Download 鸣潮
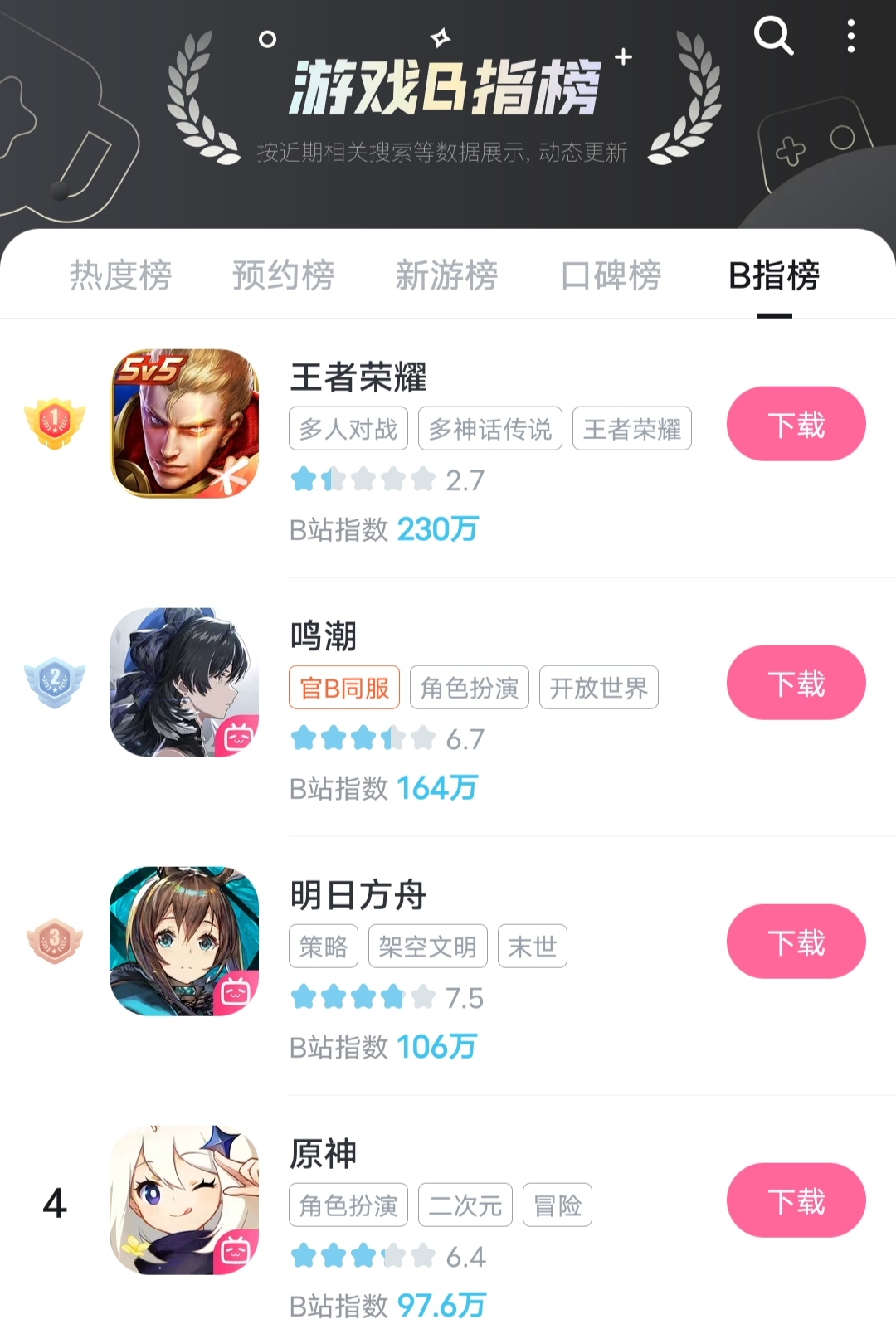 796,683
